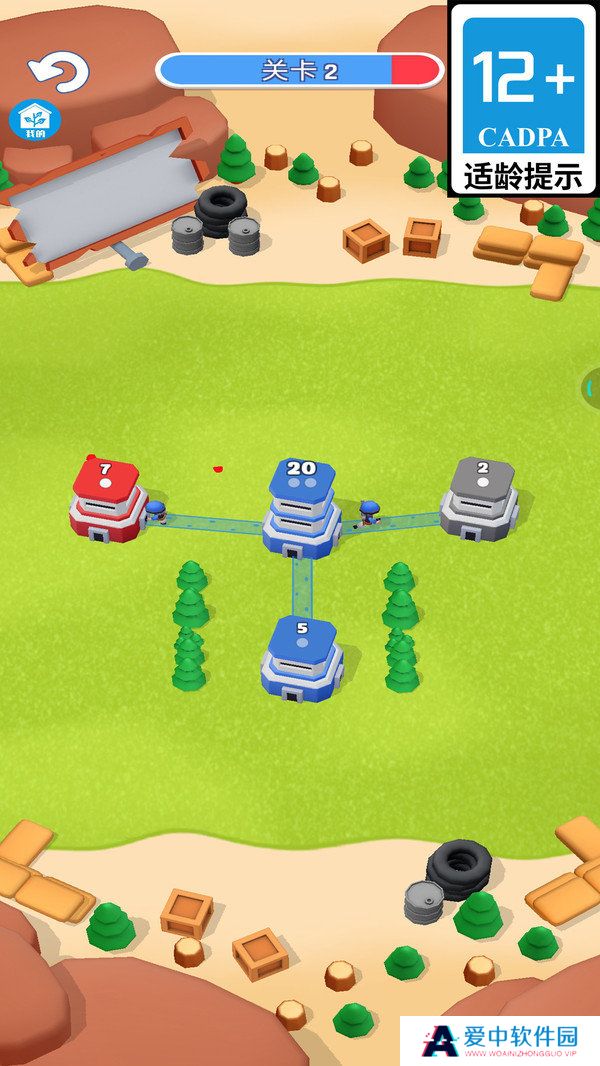Tap the red enemy tower with 7
The image size is (600, 1066).
(x=107, y=502)
